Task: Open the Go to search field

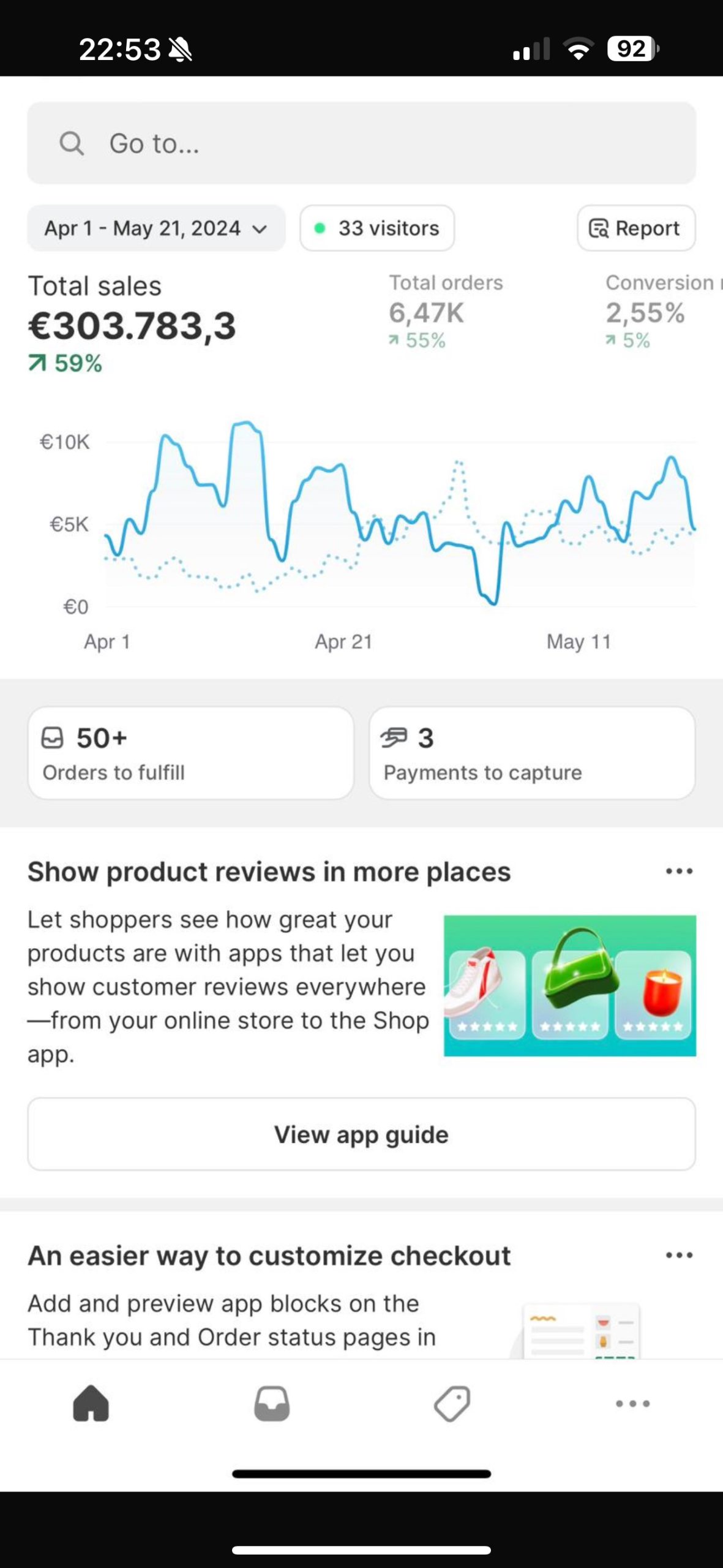Action: 361,143
